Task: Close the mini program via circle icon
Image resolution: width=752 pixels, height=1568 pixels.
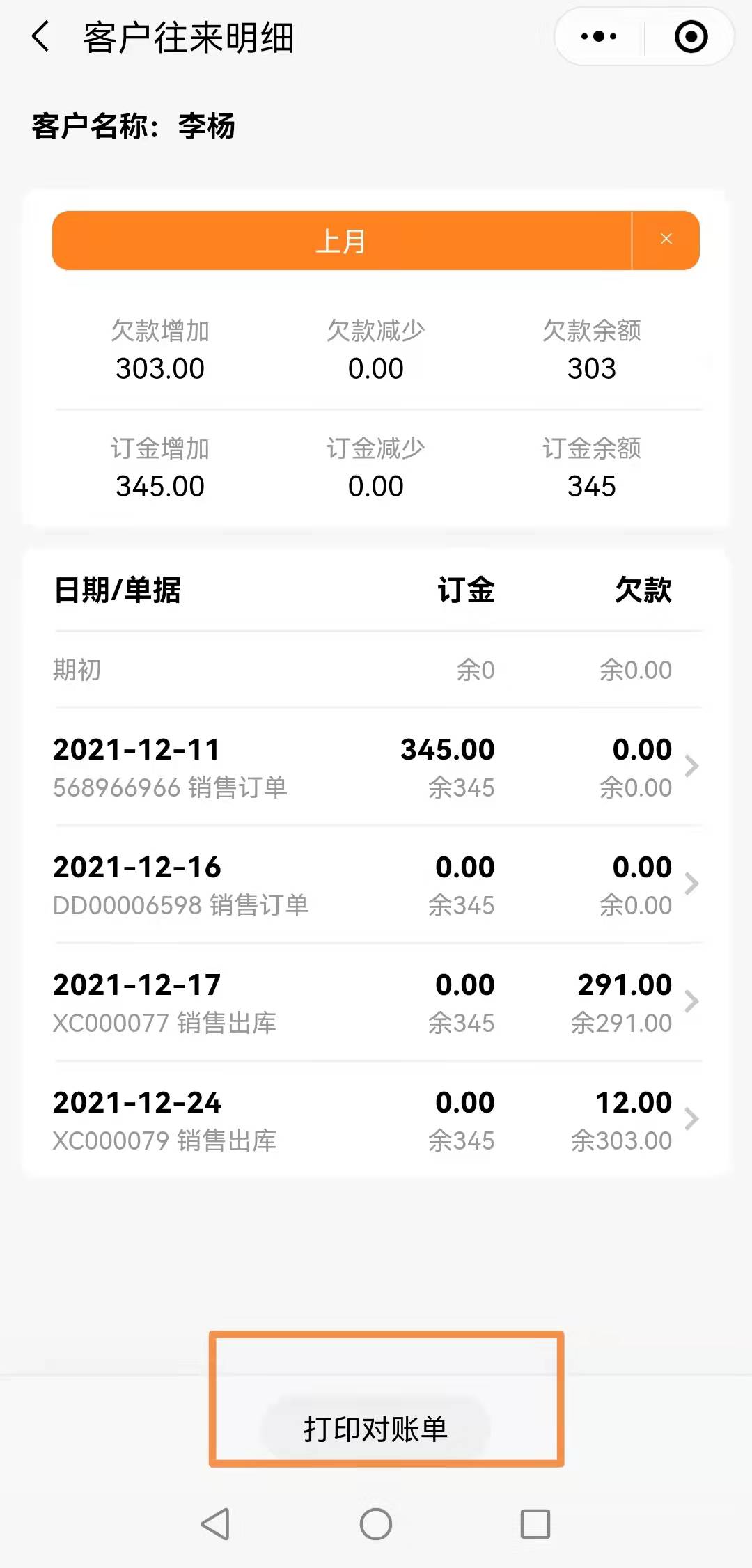Action: coord(691,37)
